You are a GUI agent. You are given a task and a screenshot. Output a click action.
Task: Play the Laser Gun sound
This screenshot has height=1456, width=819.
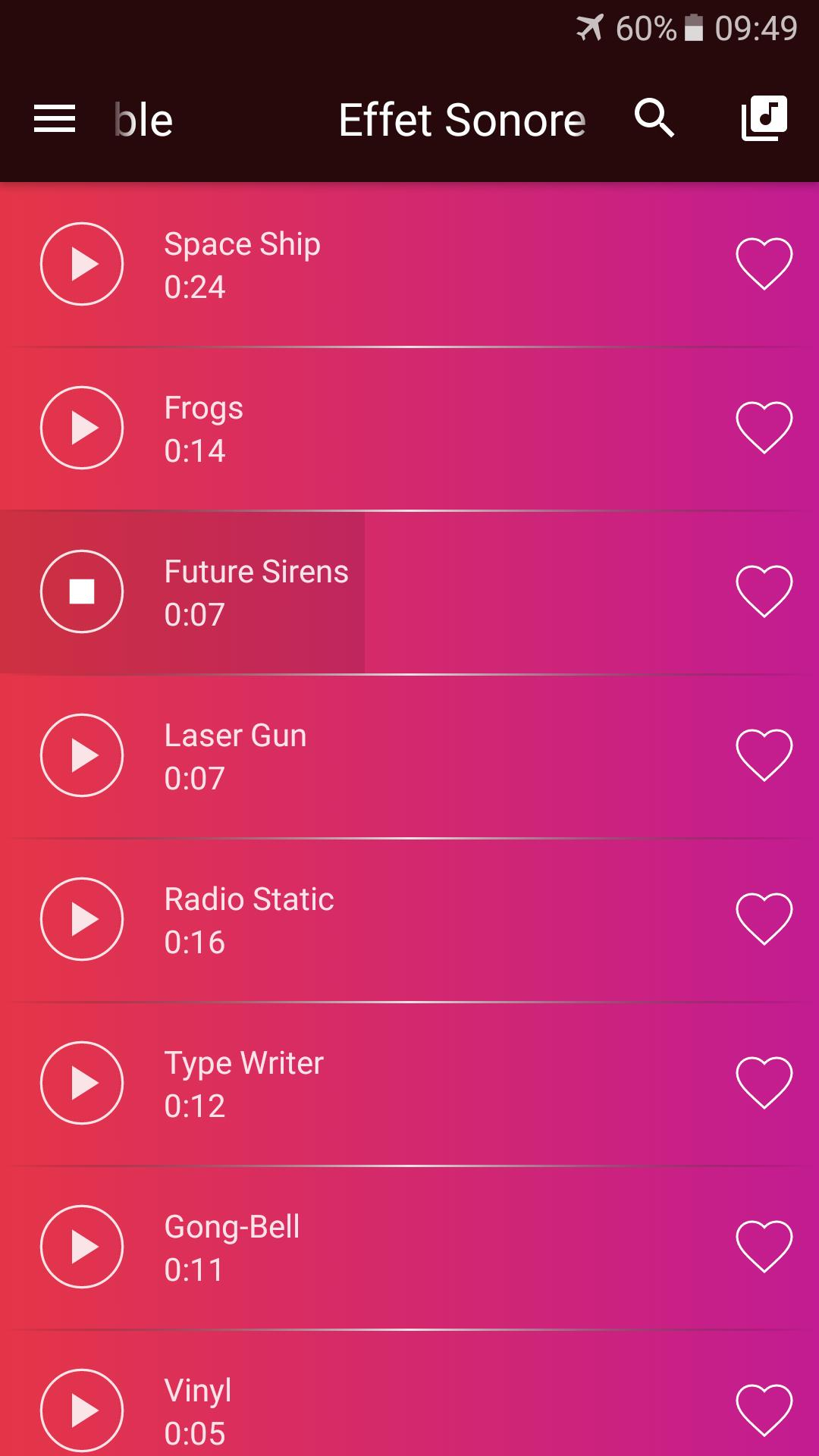82,755
